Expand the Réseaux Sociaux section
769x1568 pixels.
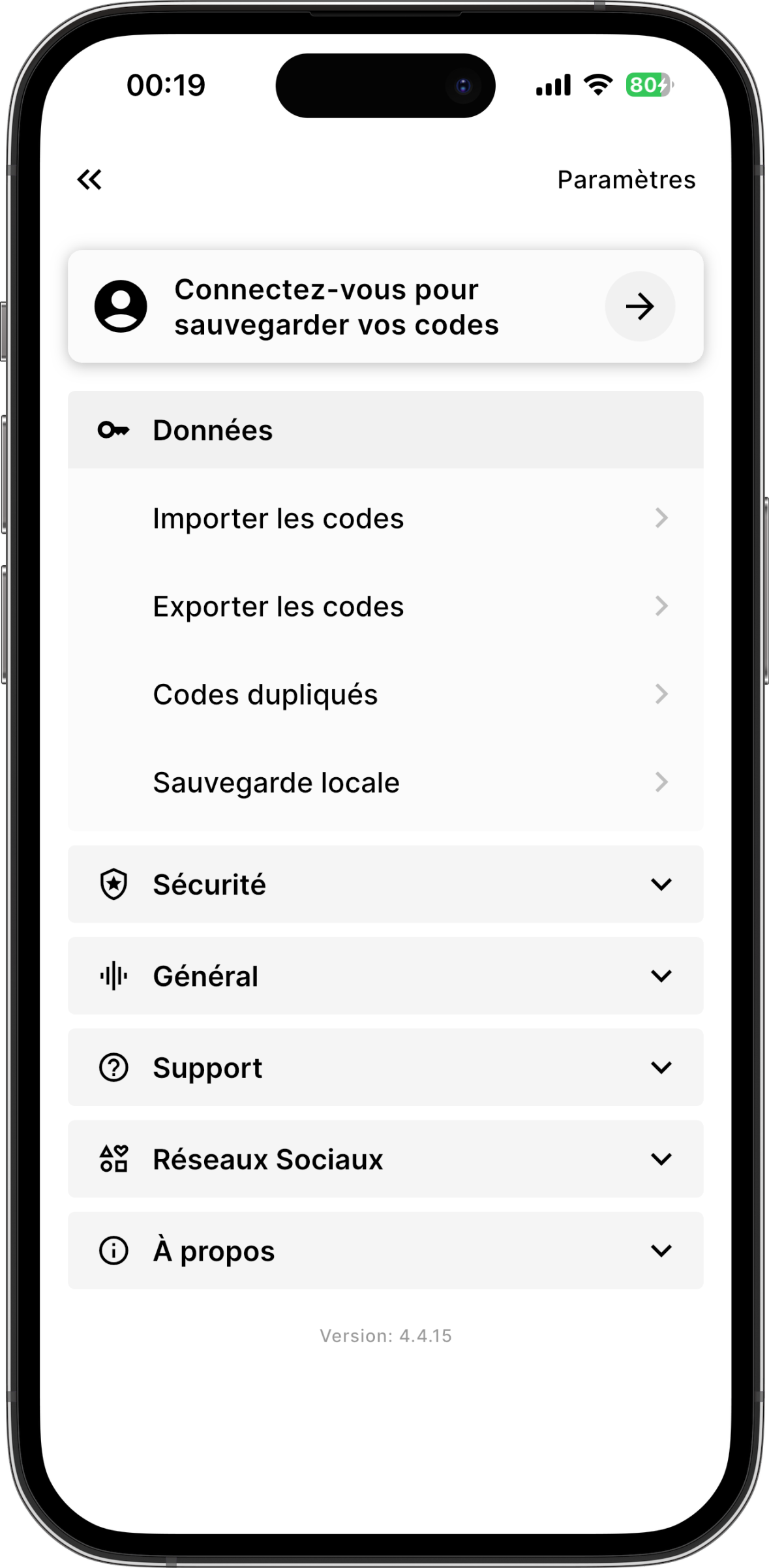click(385, 1160)
